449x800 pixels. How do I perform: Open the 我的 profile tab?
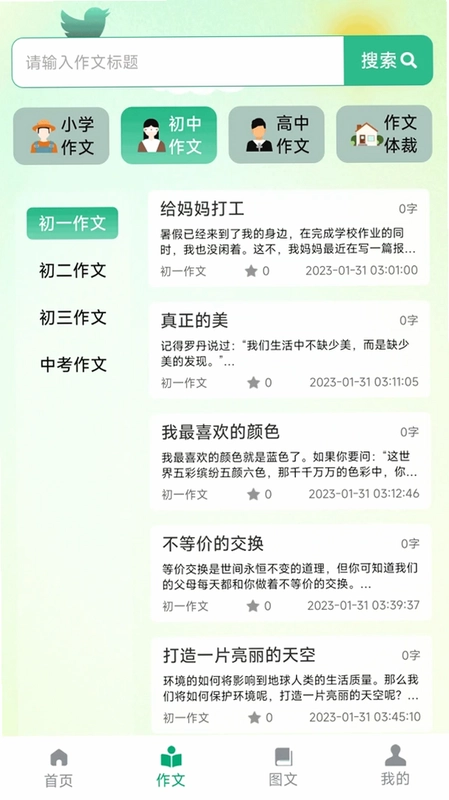[x=395, y=767]
